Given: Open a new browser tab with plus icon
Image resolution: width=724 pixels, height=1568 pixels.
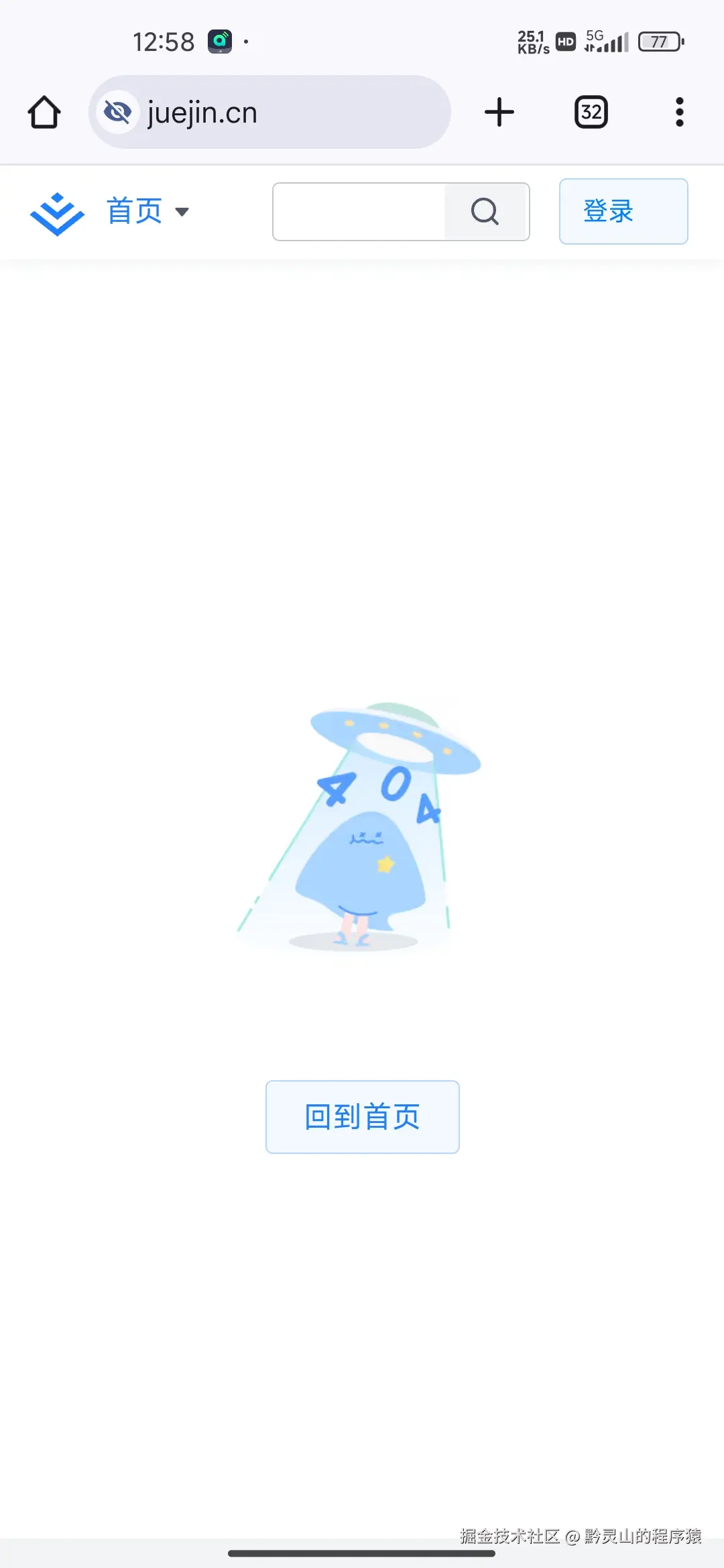Looking at the screenshot, I should [x=499, y=111].
